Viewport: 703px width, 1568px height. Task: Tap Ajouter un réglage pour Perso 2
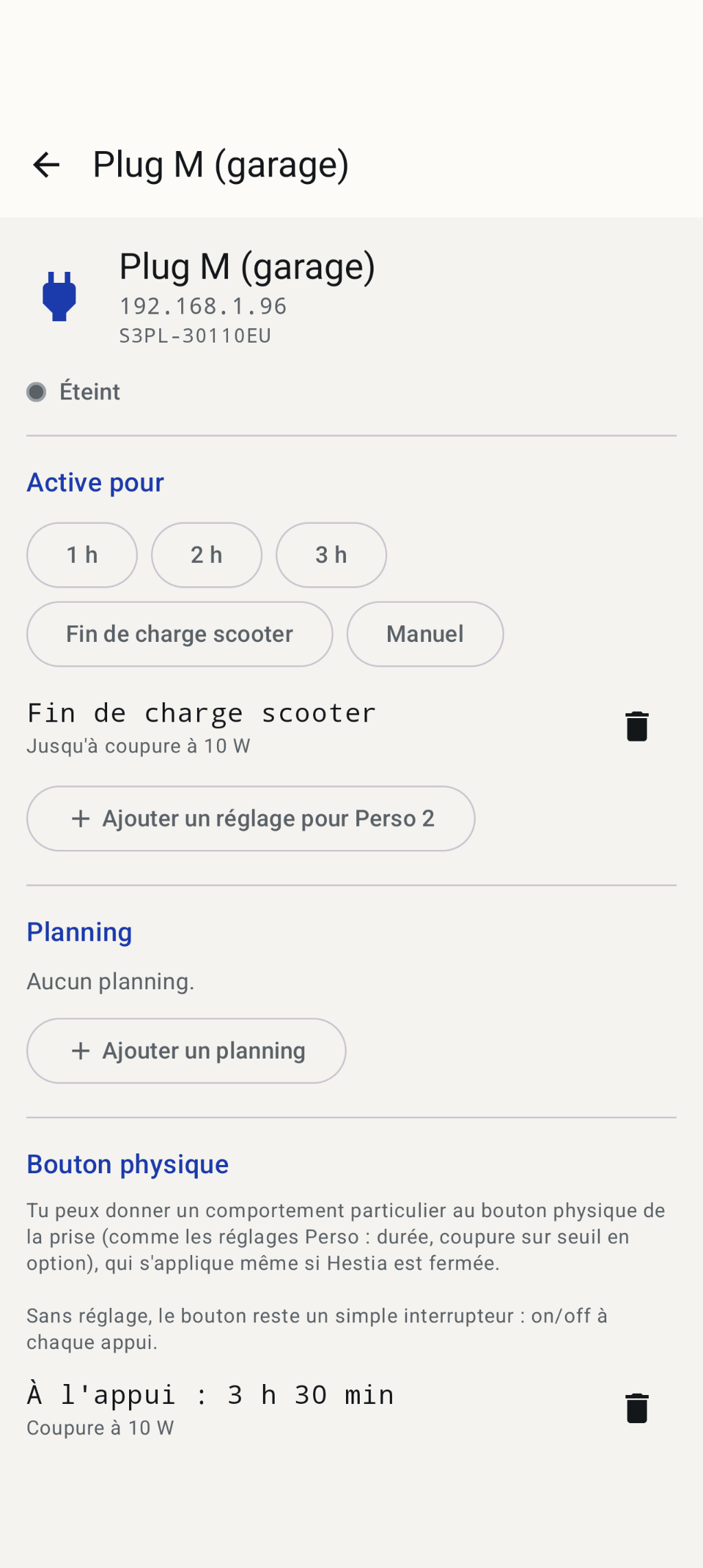tap(251, 818)
